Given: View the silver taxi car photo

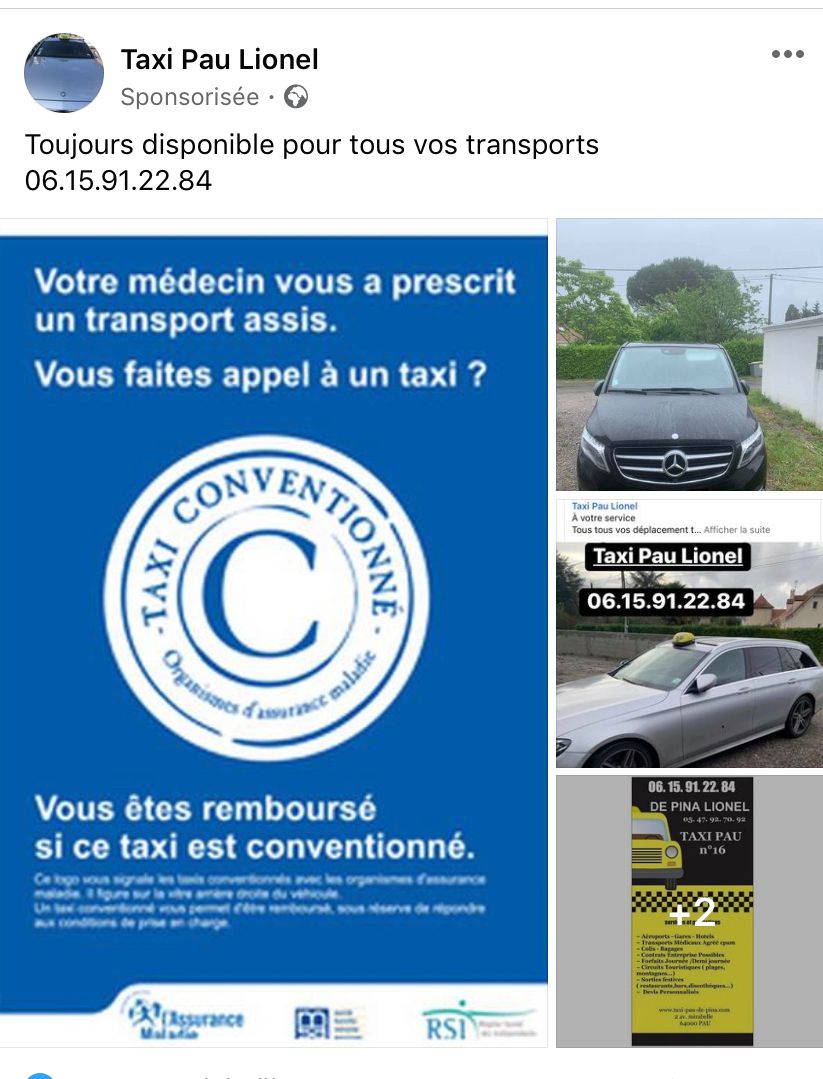Looking at the screenshot, I should click(689, 634).
